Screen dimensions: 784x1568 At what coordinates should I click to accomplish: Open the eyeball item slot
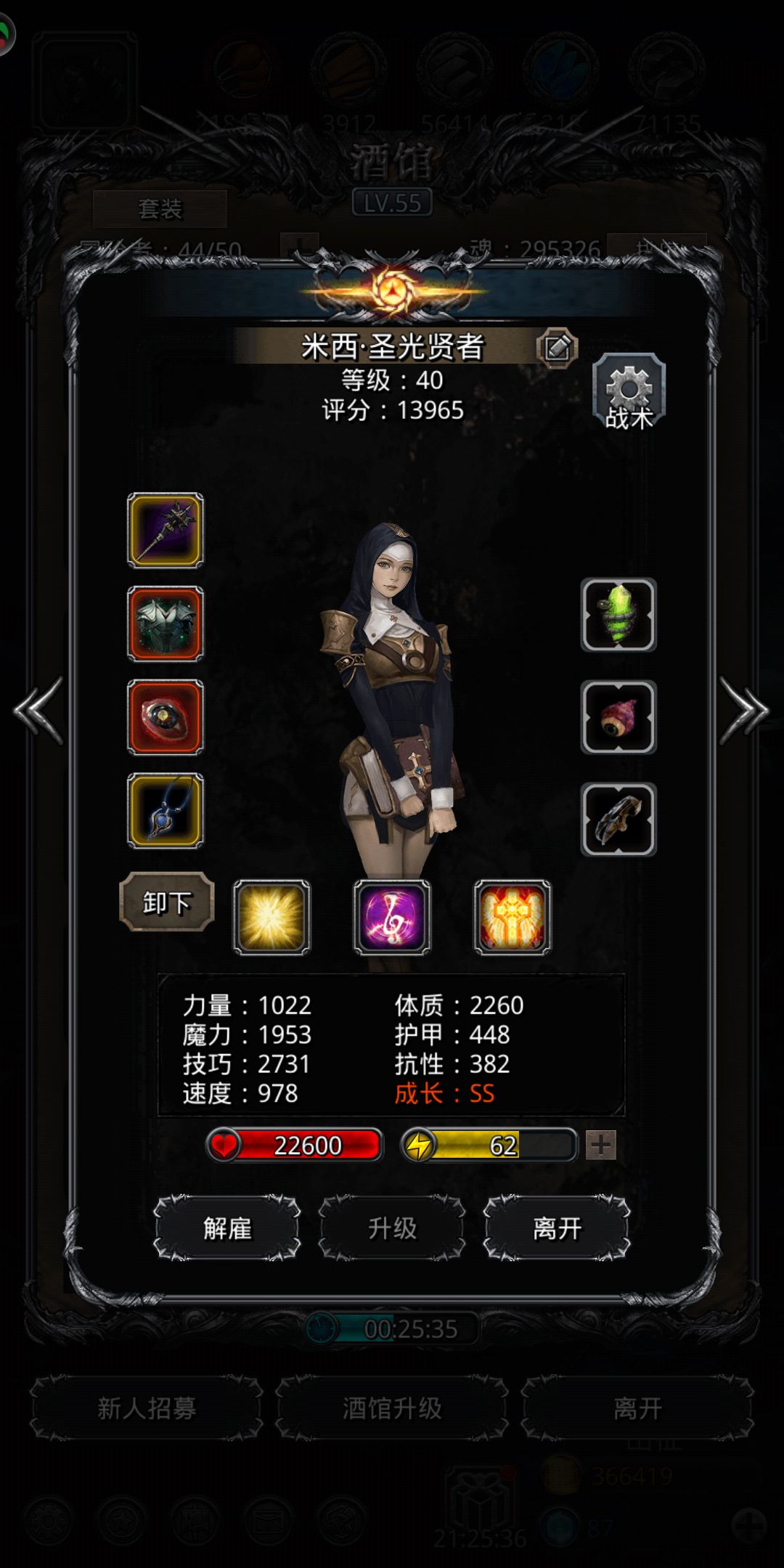[x=618, y=717]
